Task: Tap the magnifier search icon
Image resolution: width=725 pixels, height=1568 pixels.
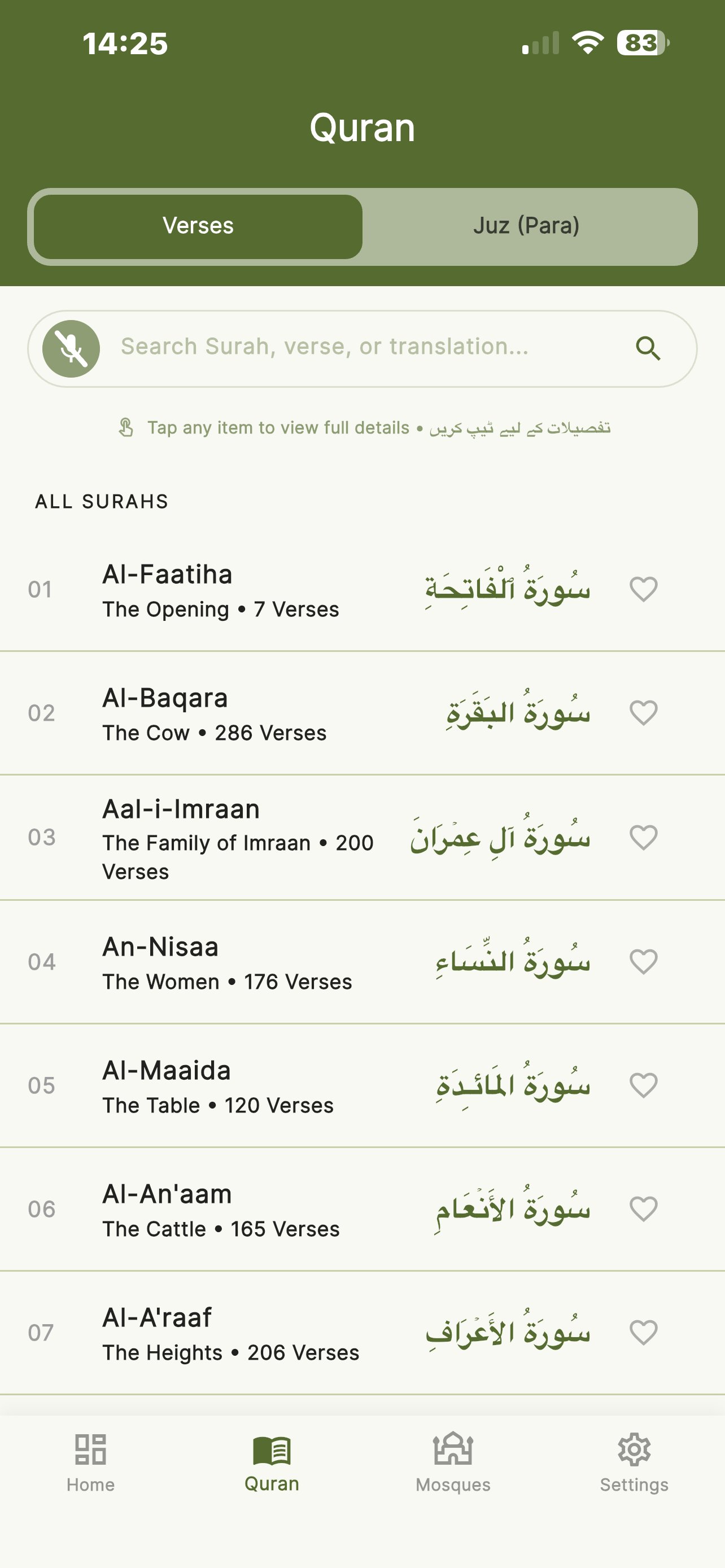Action: (x=648, y=348)
